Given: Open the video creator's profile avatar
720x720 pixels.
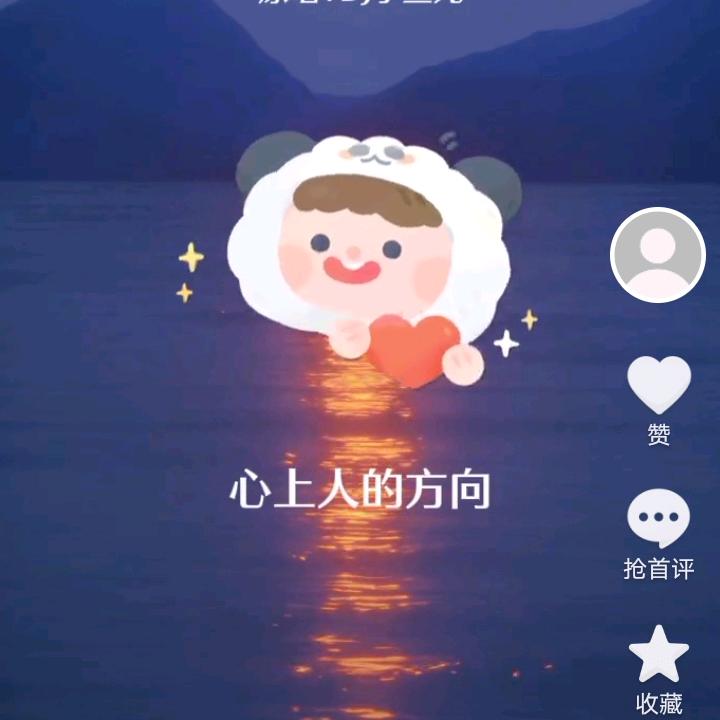Looking at the screenshot, I should pos(658,255).
